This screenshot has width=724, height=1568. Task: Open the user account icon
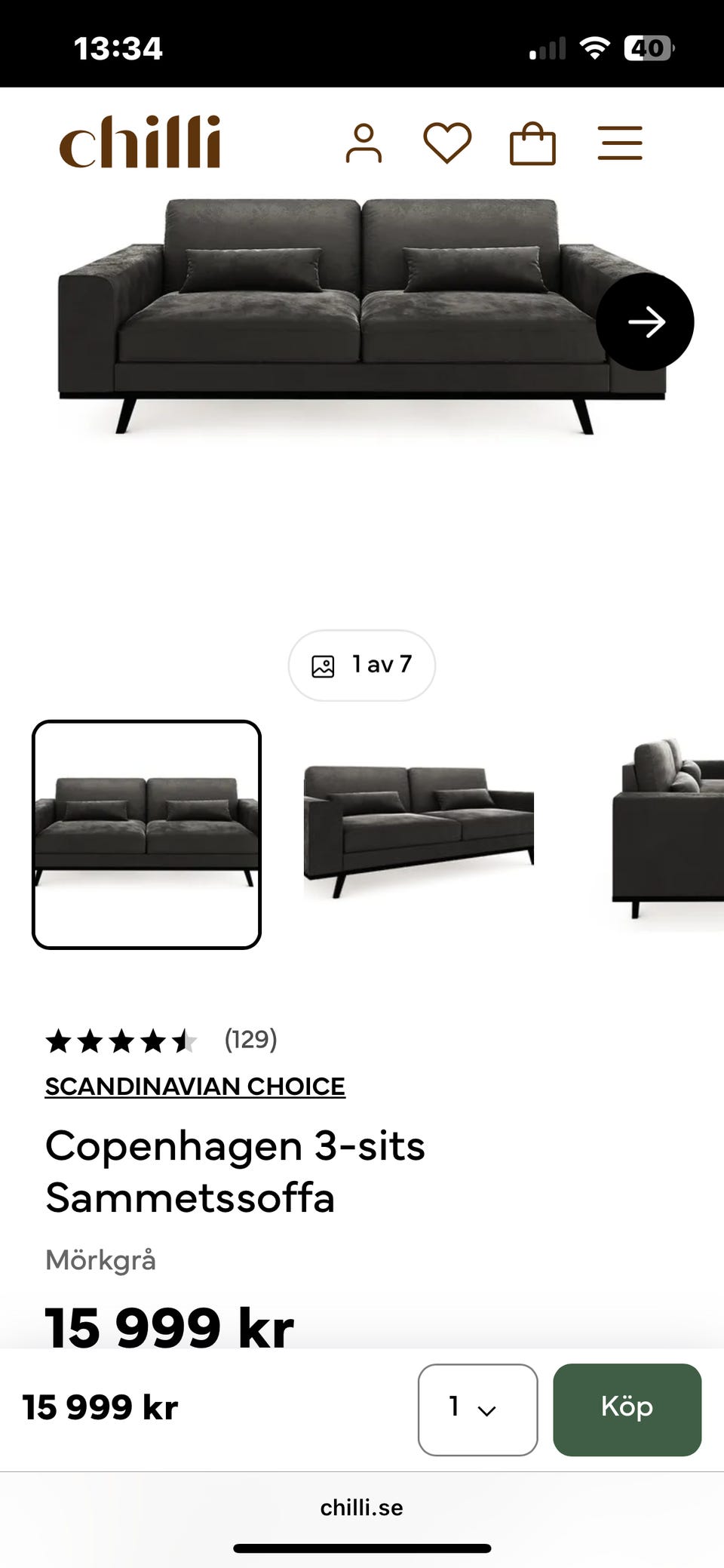pyautogui.click(x=364, y=143)
